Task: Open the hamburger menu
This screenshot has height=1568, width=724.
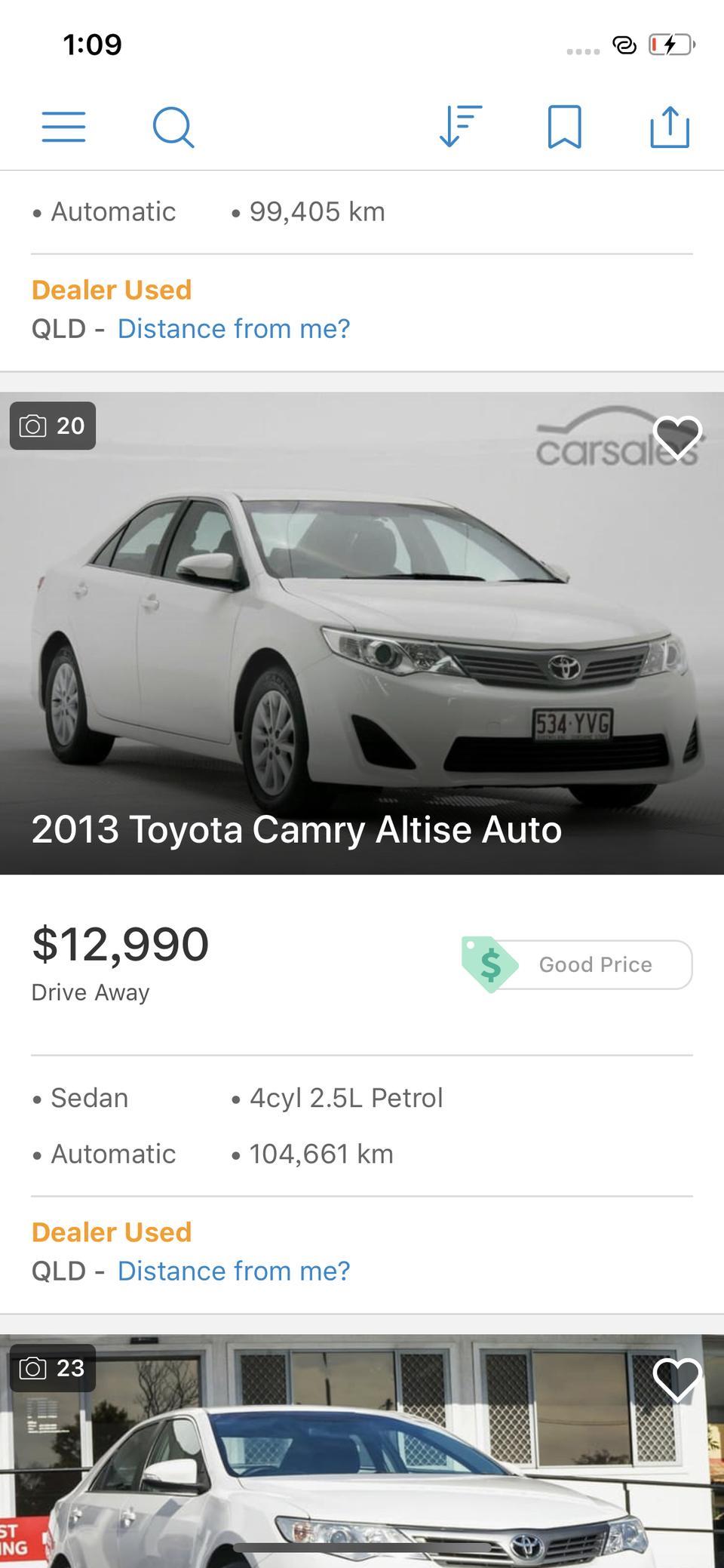Action: click(x=63, y=127)
